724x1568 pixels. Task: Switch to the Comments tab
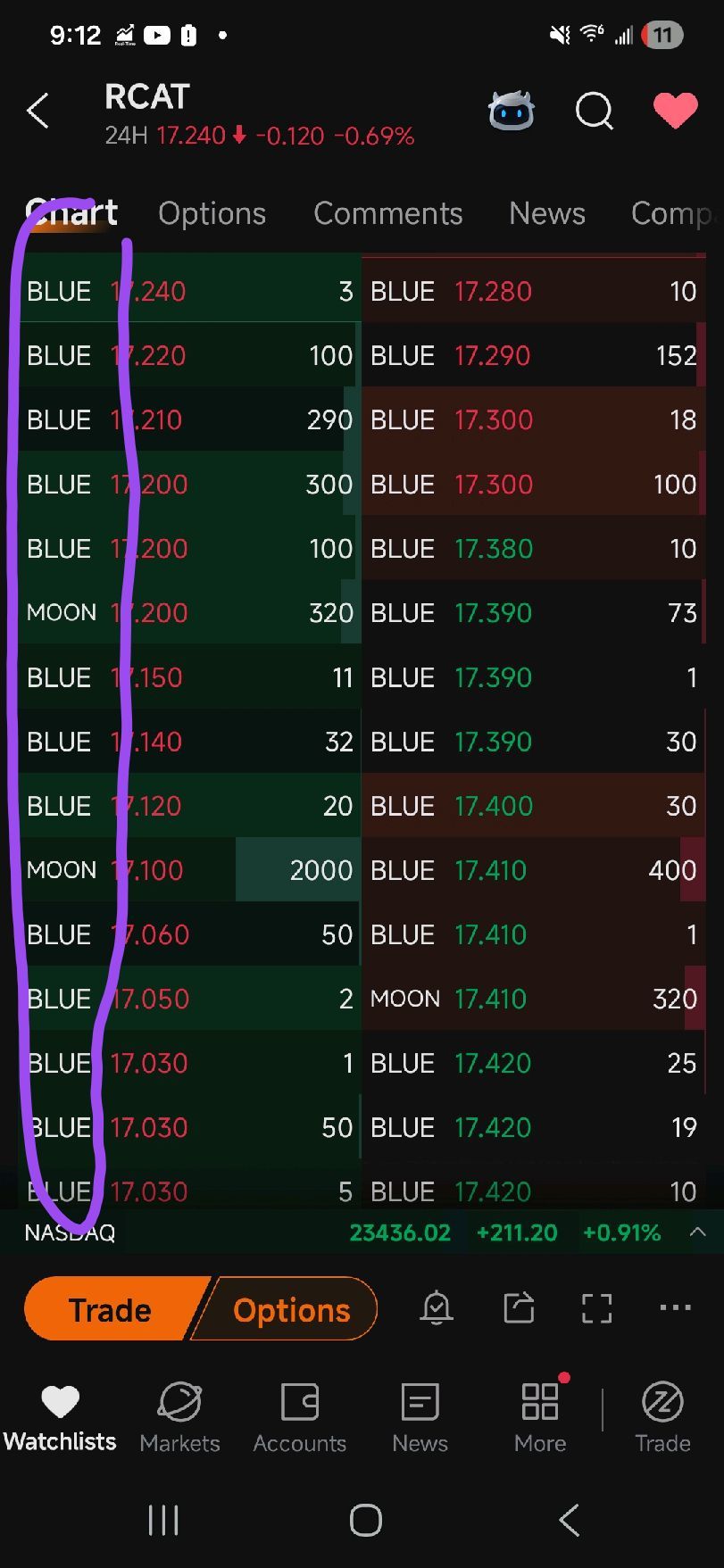[x=387, y=213]
